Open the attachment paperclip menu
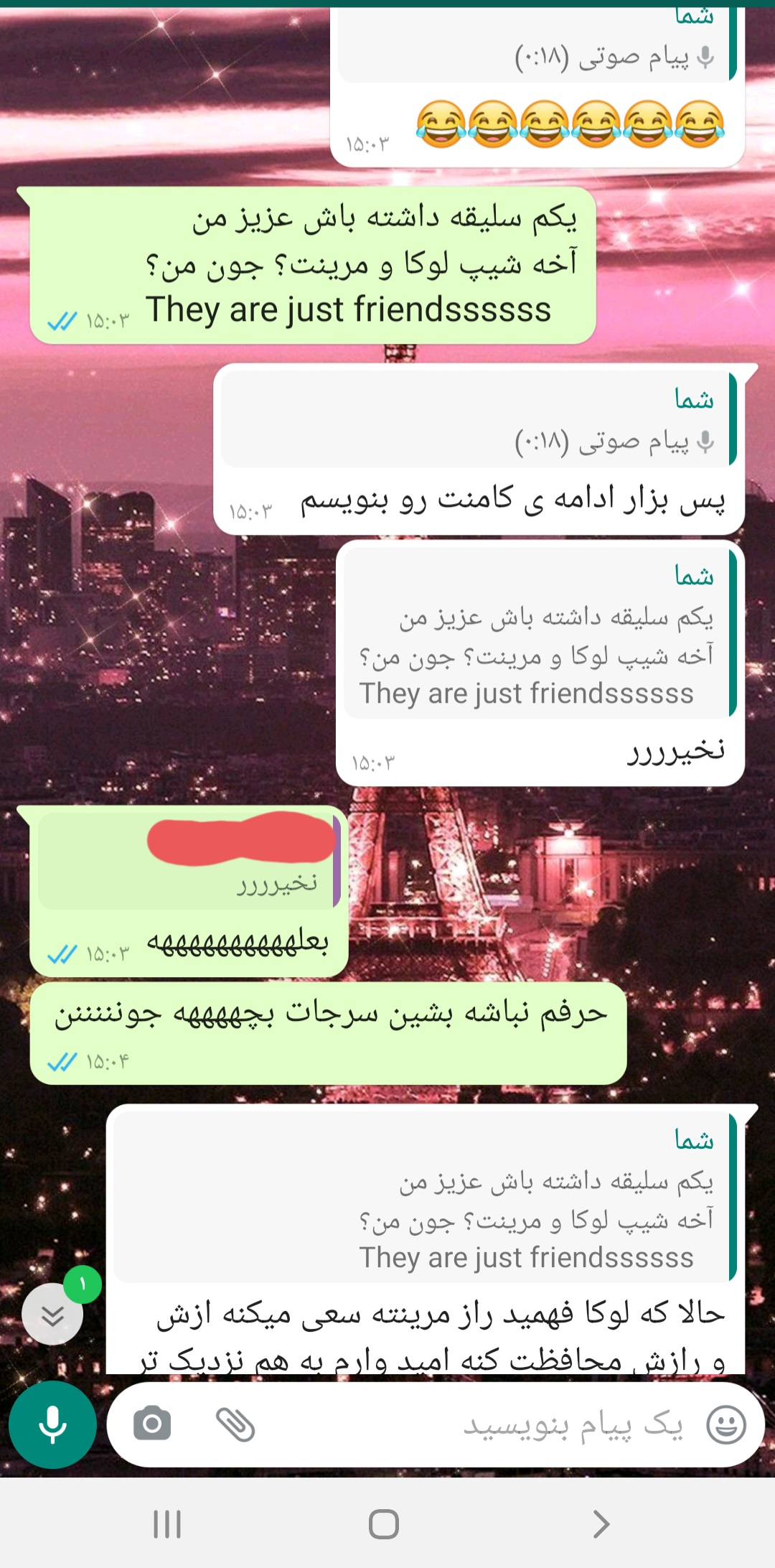 click(235, 1424)
